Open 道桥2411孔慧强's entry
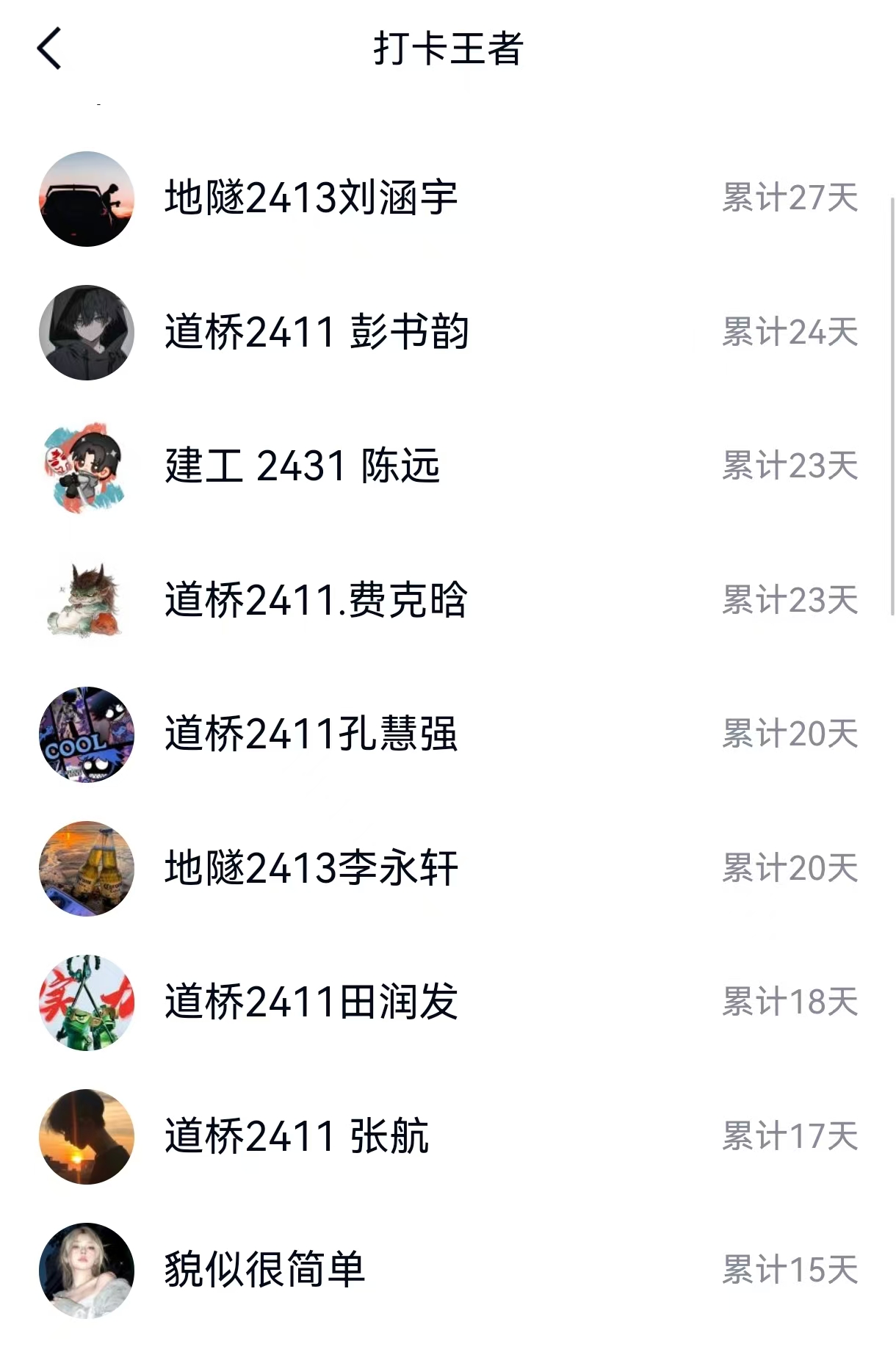Image resolution: width=896 pixels, height=1355 pixels. point(311,734)
